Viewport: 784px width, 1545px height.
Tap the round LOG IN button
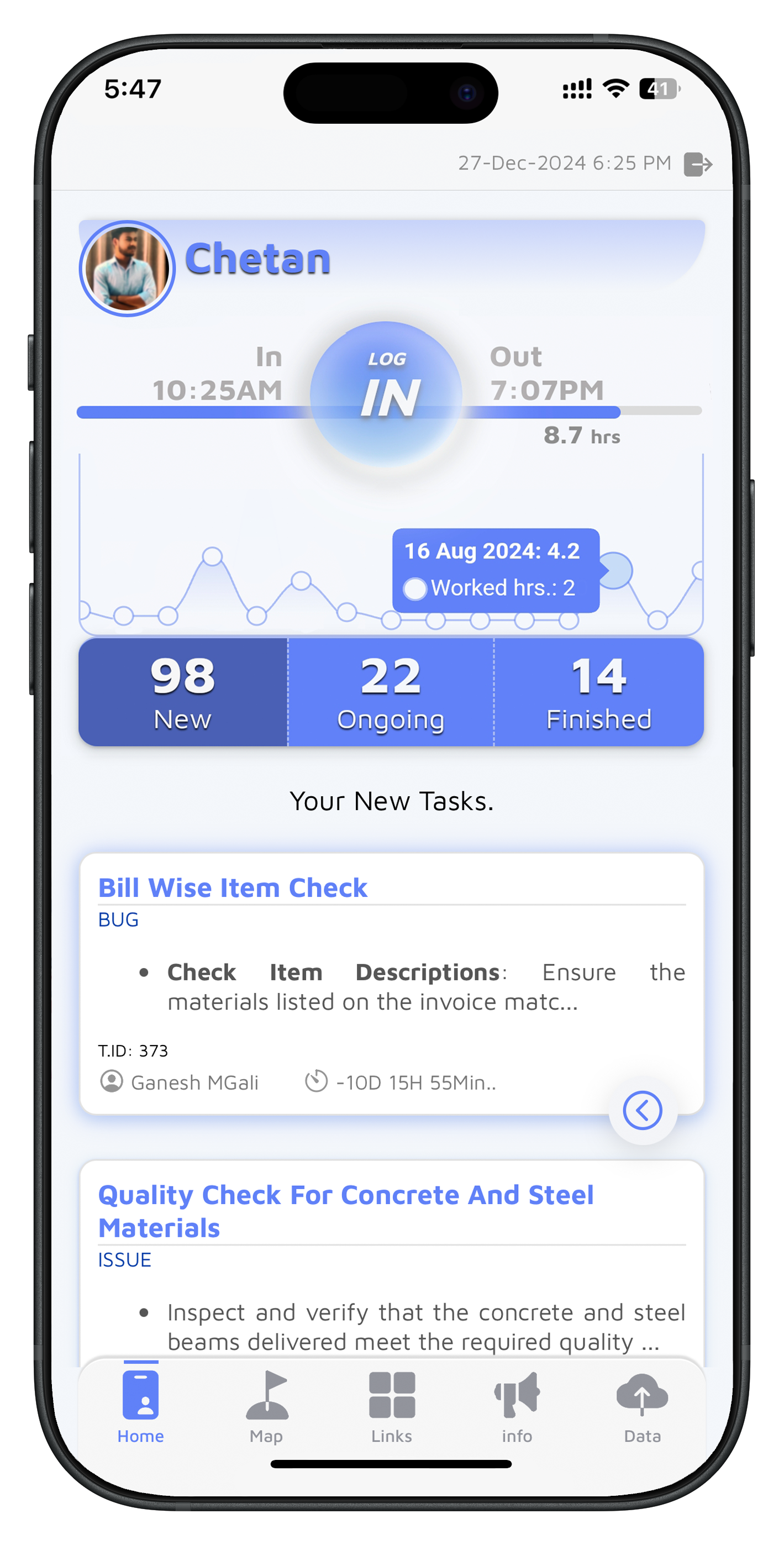386,394
